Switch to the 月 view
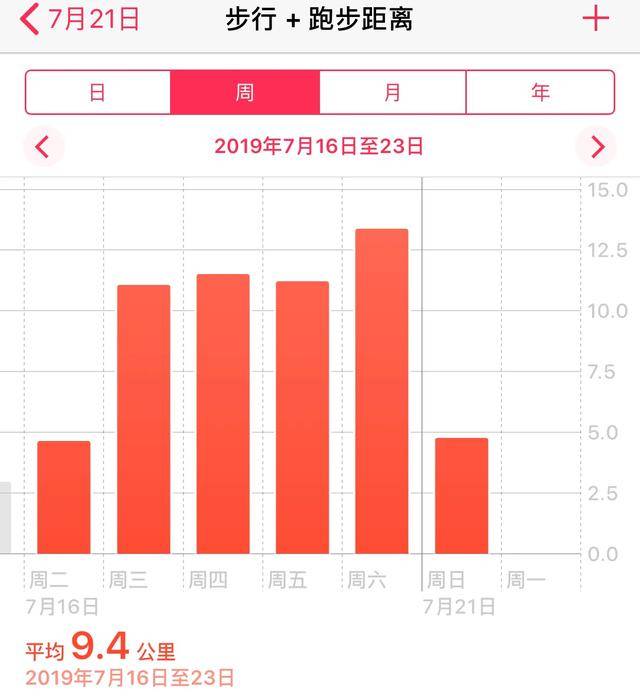This screenshot has height=696, width=640. coord(393,93)
